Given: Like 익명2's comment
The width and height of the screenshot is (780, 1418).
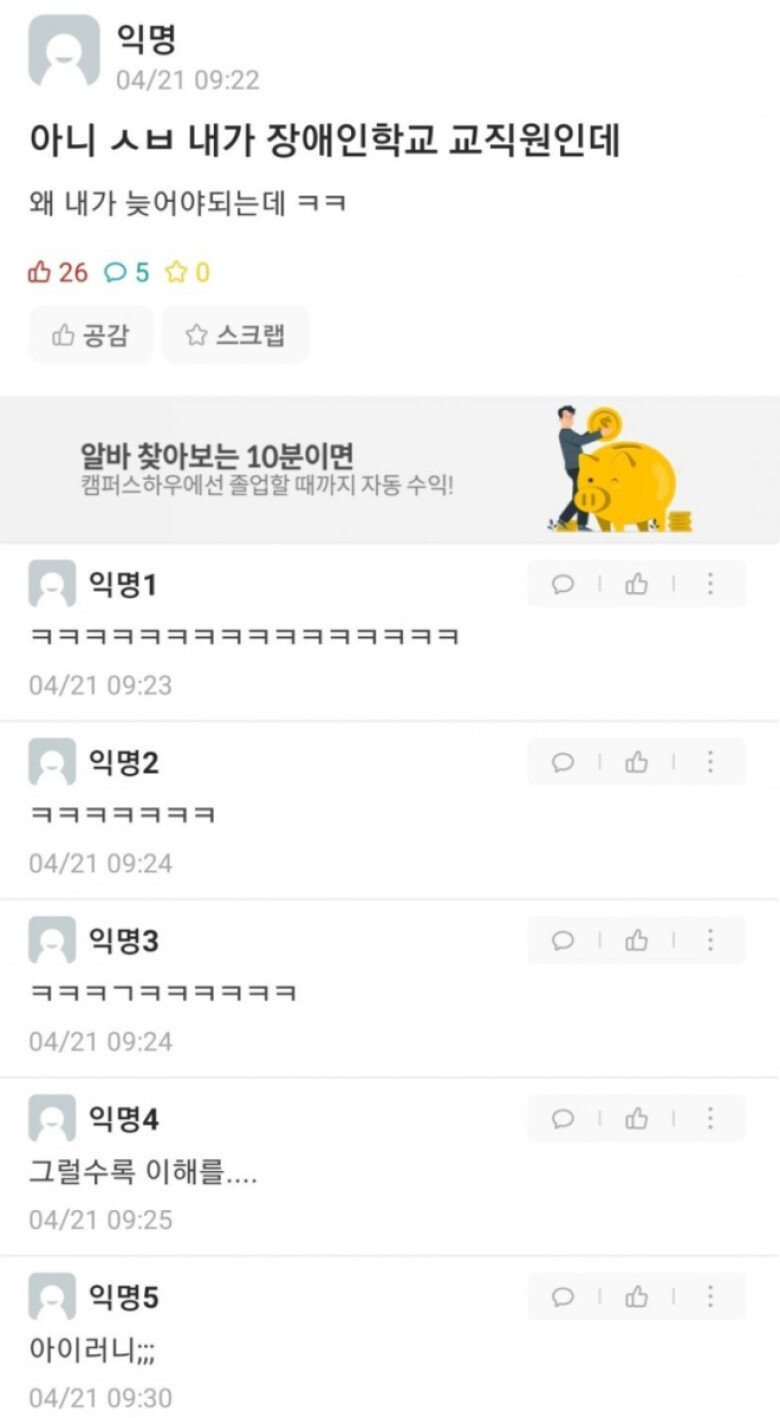Looking at the screenshot, I should [636, 763].
